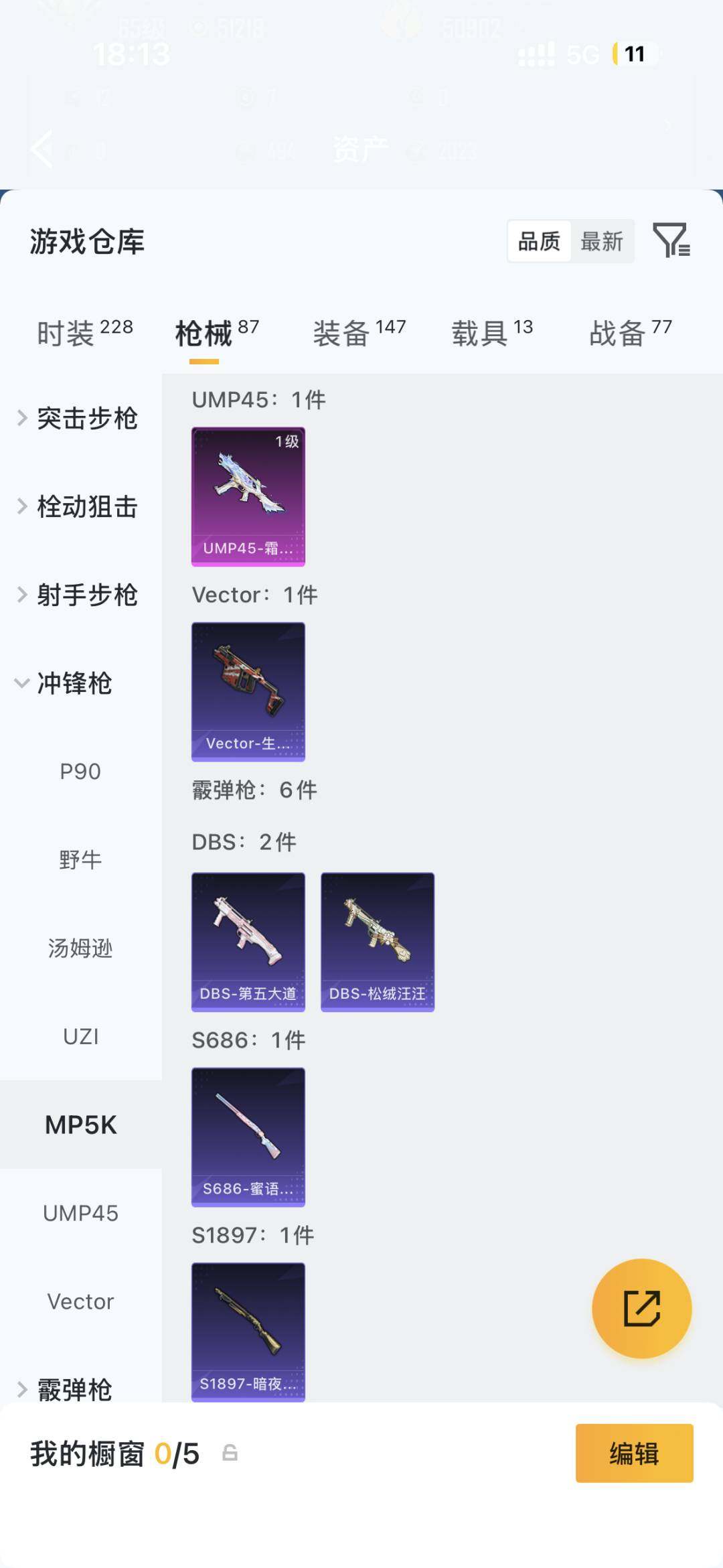Switch sorting to 品质

pyautogui.click(x=540, y=241)
